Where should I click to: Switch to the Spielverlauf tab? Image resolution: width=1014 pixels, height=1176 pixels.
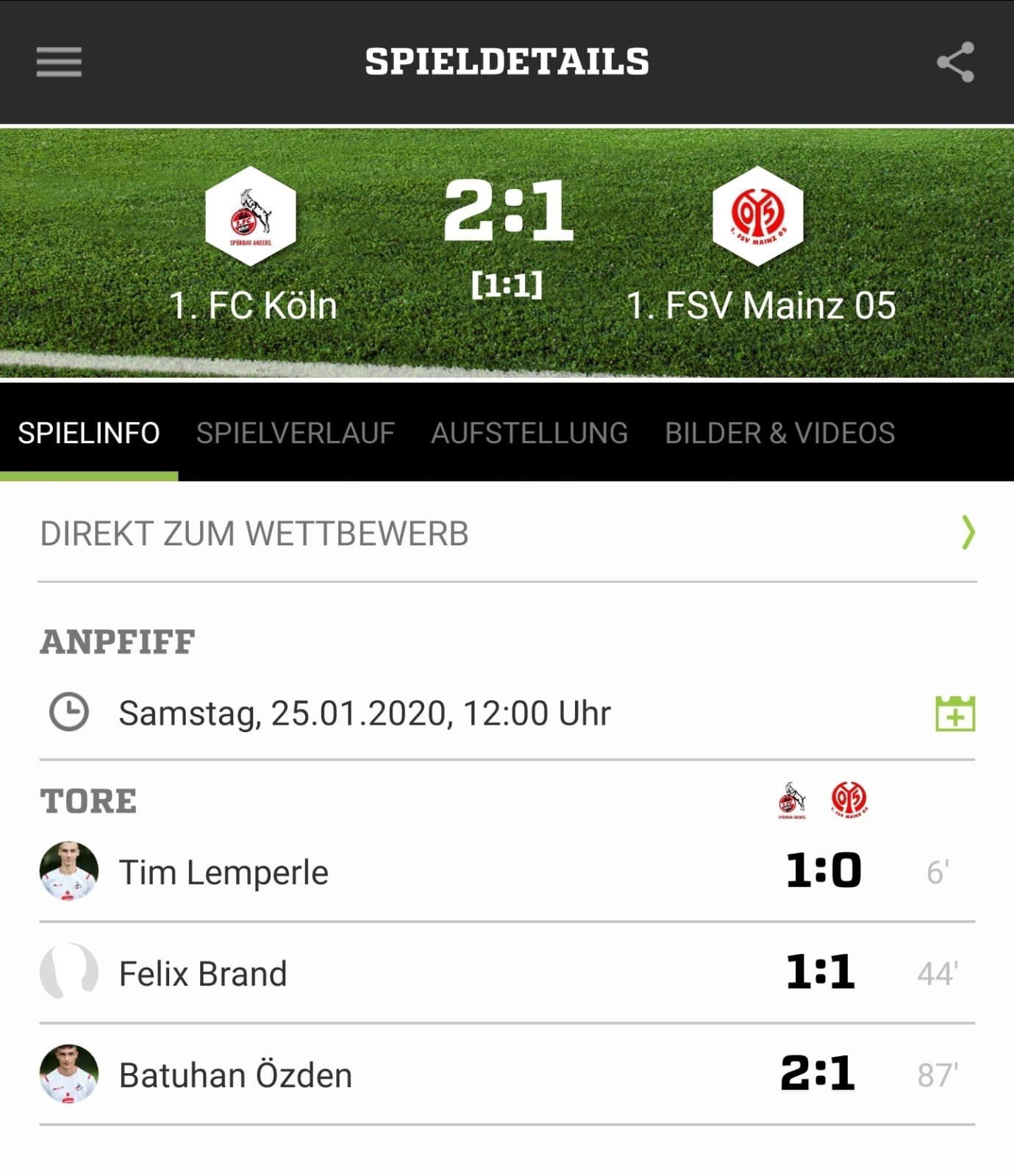pos(295,433)
